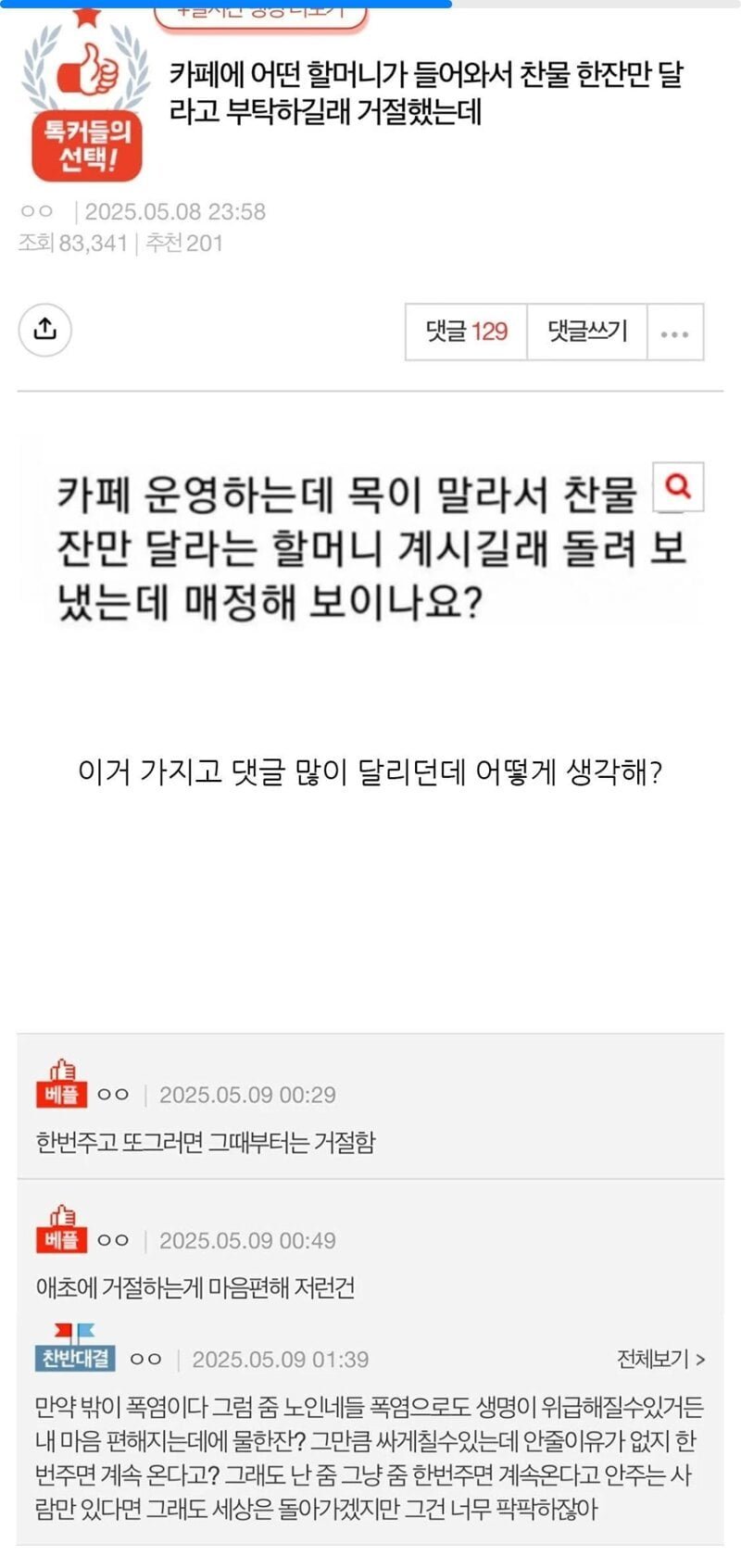Open the 댓글 129 comments list
Image resolution: width=741 pixels, height=1568 pixels.
[x=466, y=332]
